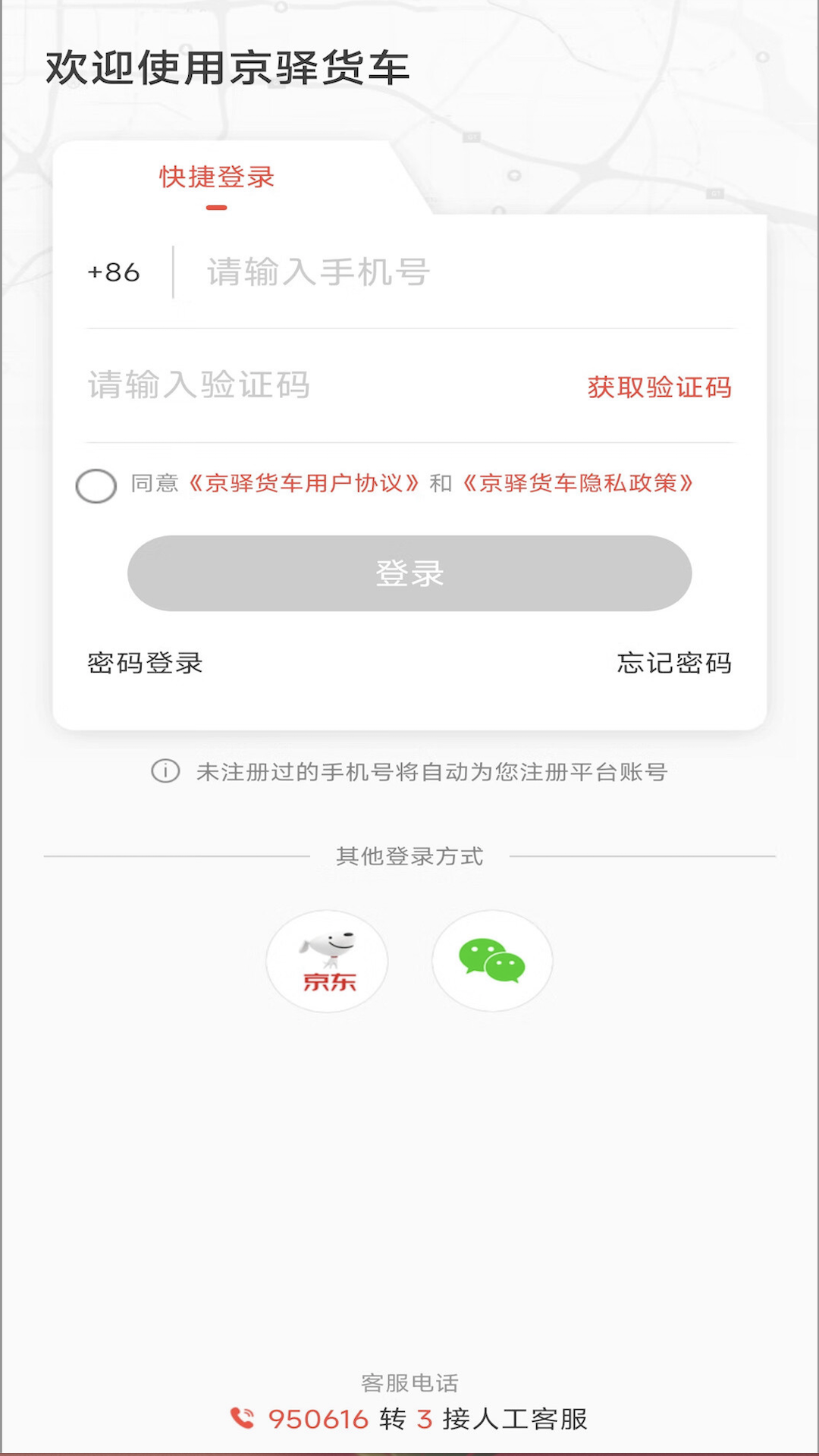Log in with the 京东 account icon
Viewport: 819px width, 1456px height.
[327, 961]
